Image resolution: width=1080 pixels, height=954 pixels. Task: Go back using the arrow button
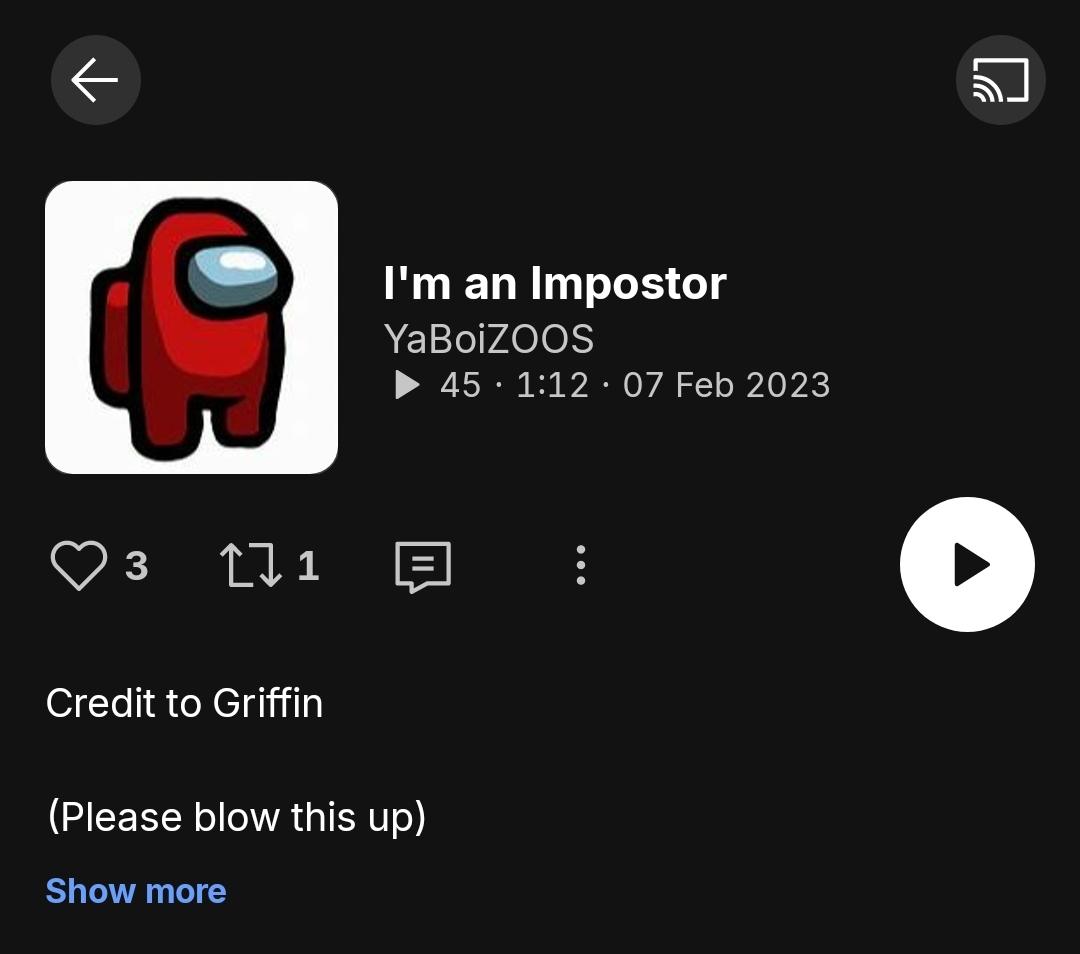[x=96, y=80]
